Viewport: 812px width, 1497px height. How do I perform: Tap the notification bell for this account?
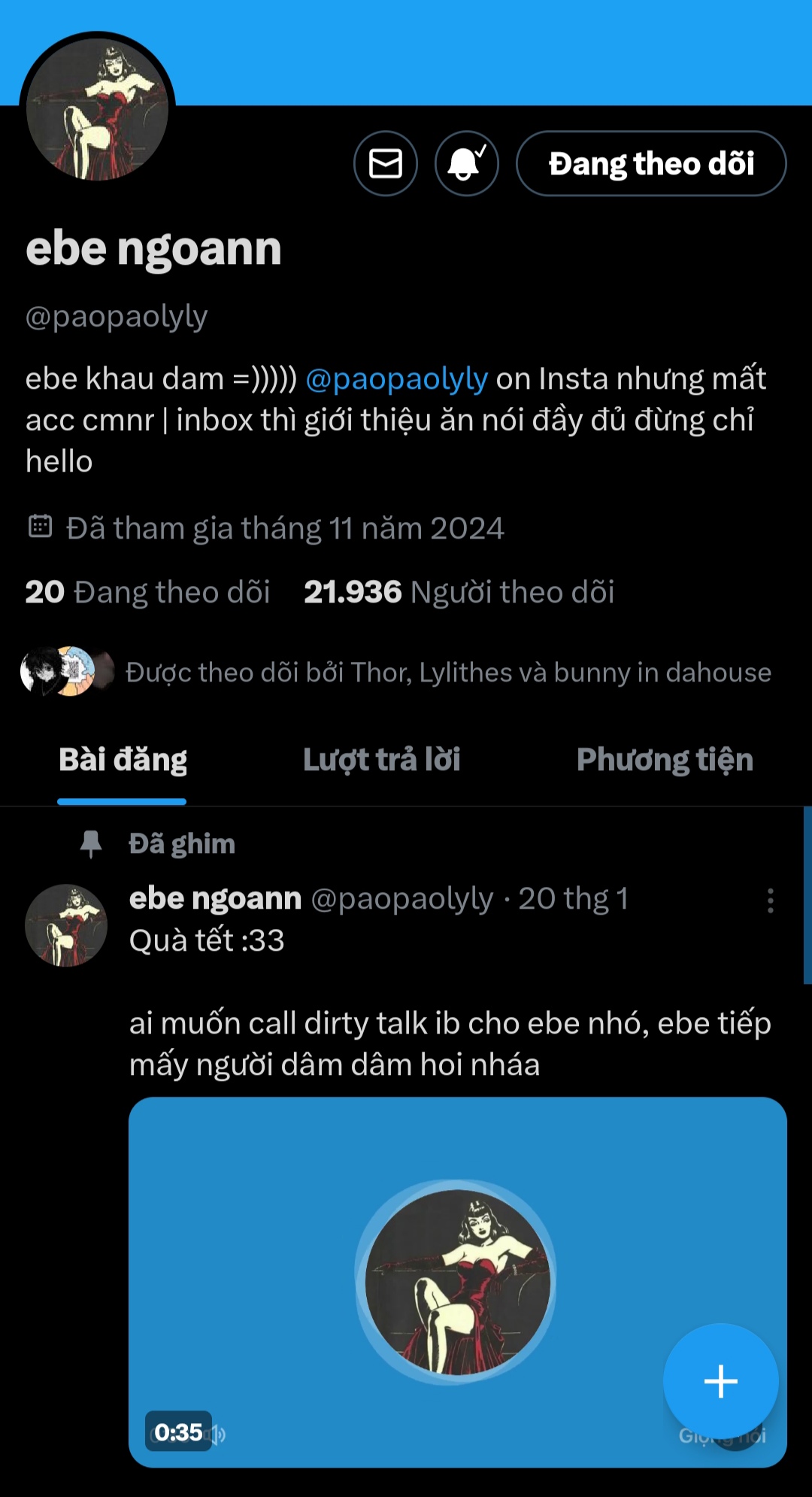[x=466, y=163]
